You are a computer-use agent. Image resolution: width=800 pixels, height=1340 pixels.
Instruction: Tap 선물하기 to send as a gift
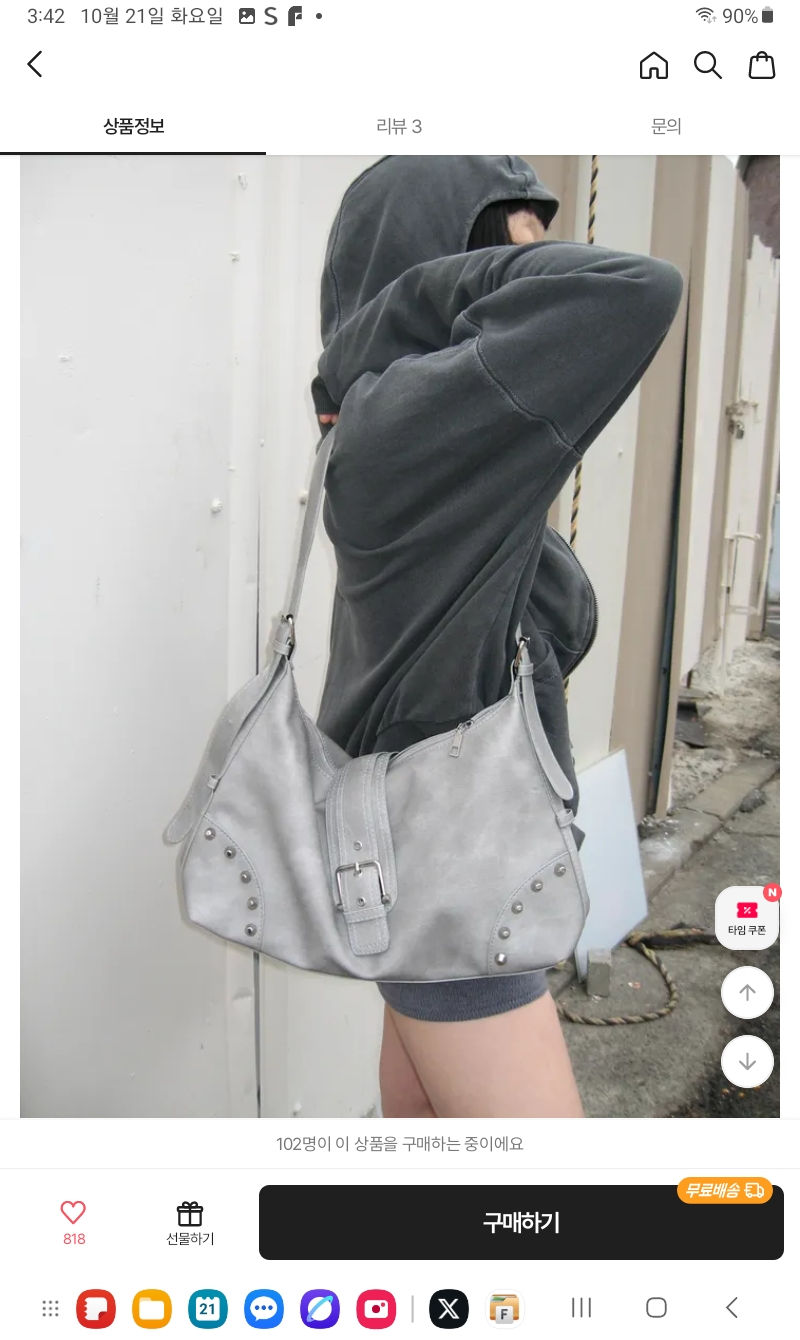(x=190, y=1222)
